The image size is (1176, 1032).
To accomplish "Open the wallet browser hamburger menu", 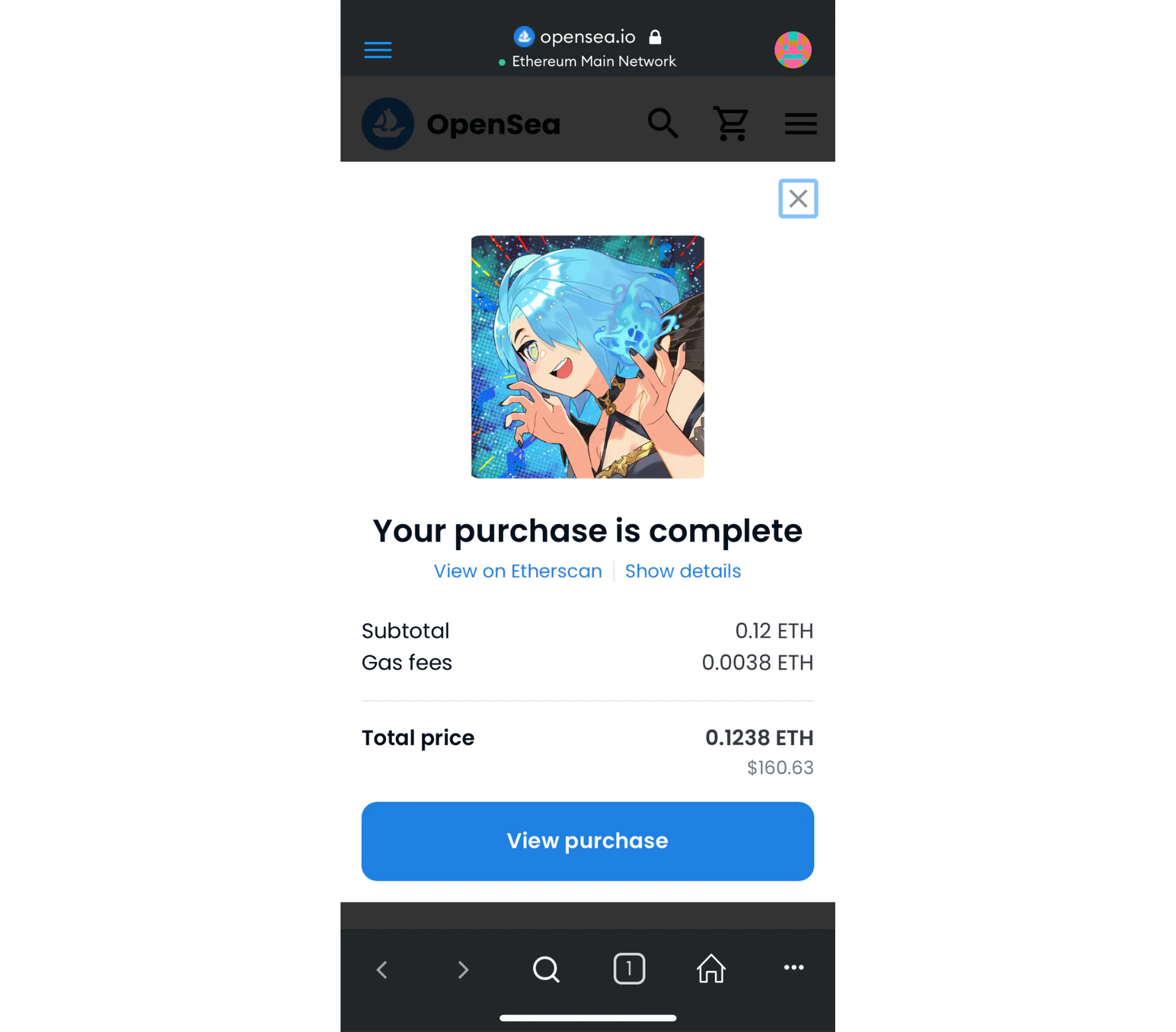I will pyautogui.click(x=377, y=50).
